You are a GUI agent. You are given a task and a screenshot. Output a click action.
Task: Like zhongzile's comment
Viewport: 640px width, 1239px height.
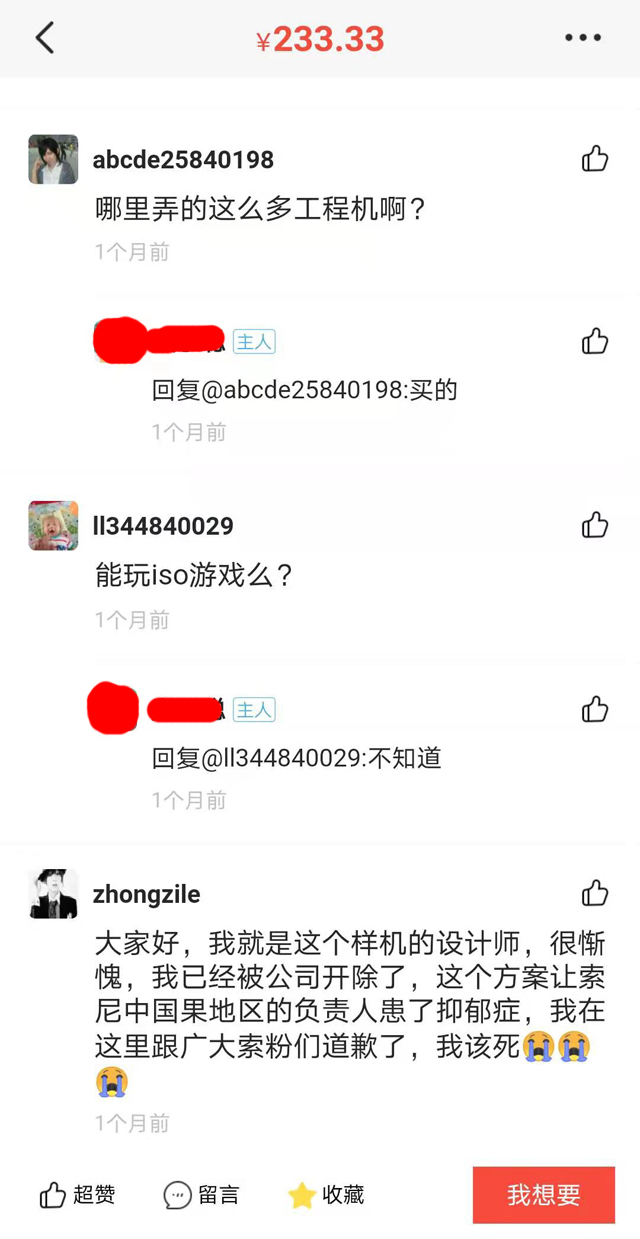(595, 893)
